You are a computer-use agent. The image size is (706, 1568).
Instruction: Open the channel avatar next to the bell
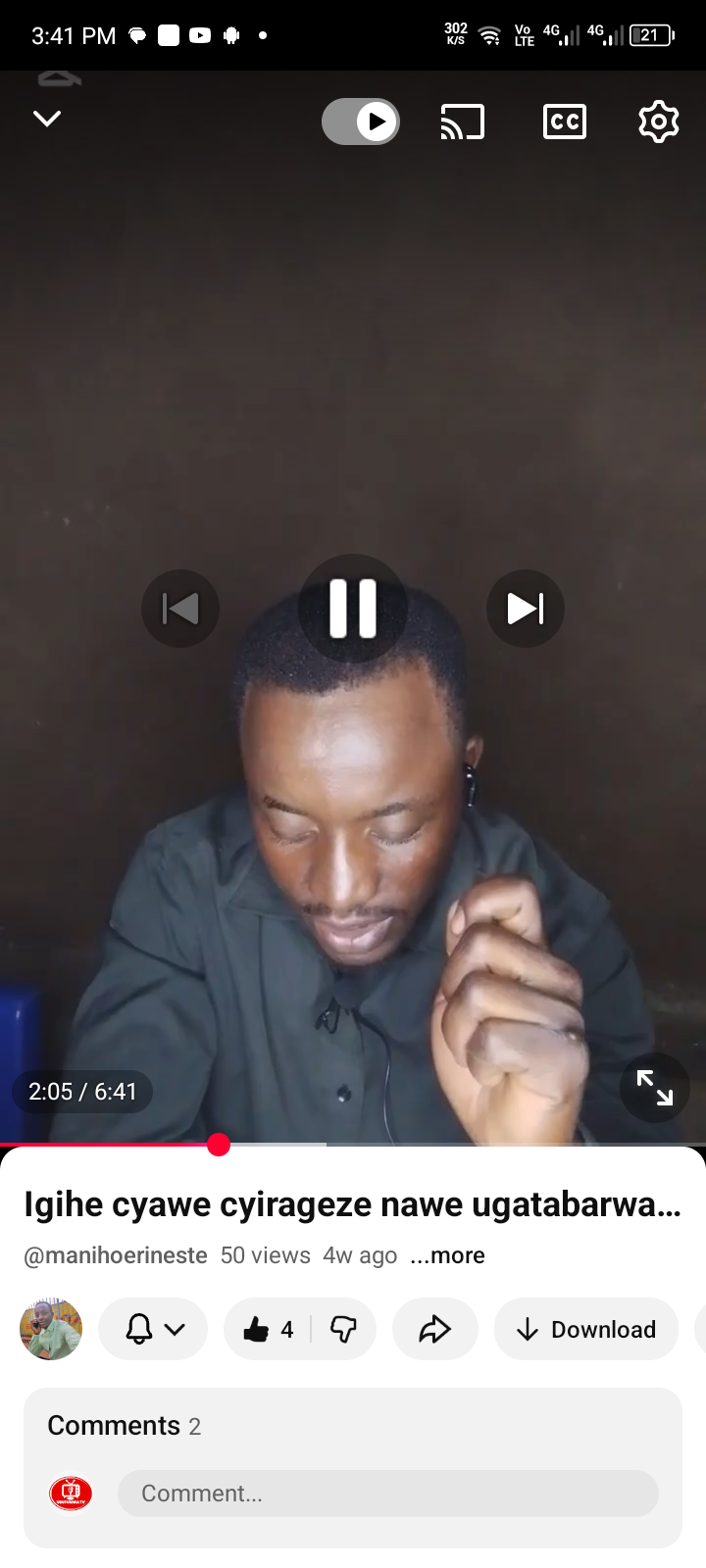click(x=51, y=1329)
